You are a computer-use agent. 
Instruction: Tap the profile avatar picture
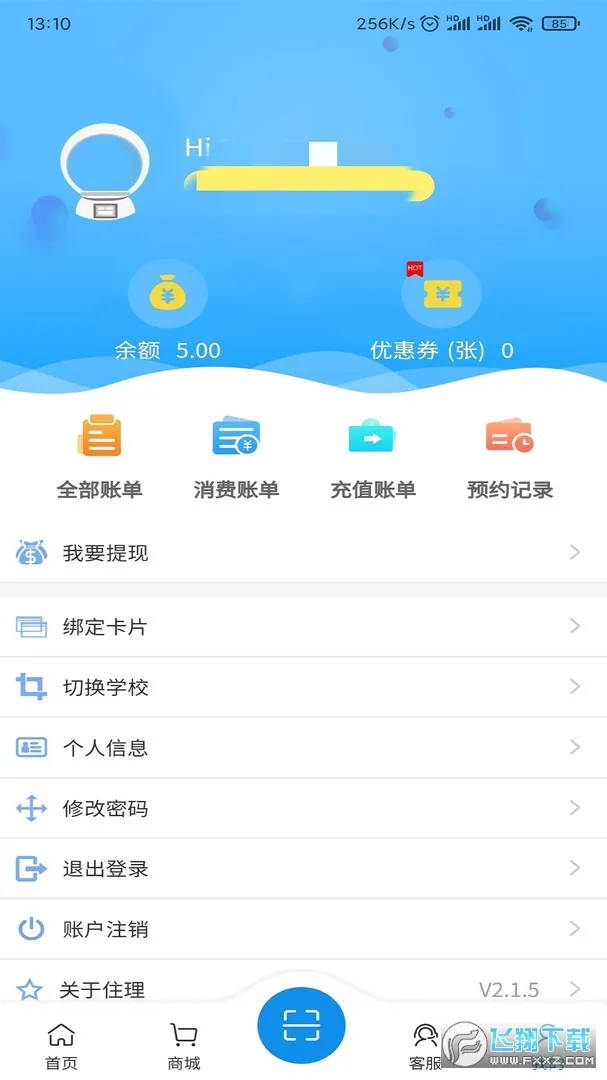coord(104,176)
